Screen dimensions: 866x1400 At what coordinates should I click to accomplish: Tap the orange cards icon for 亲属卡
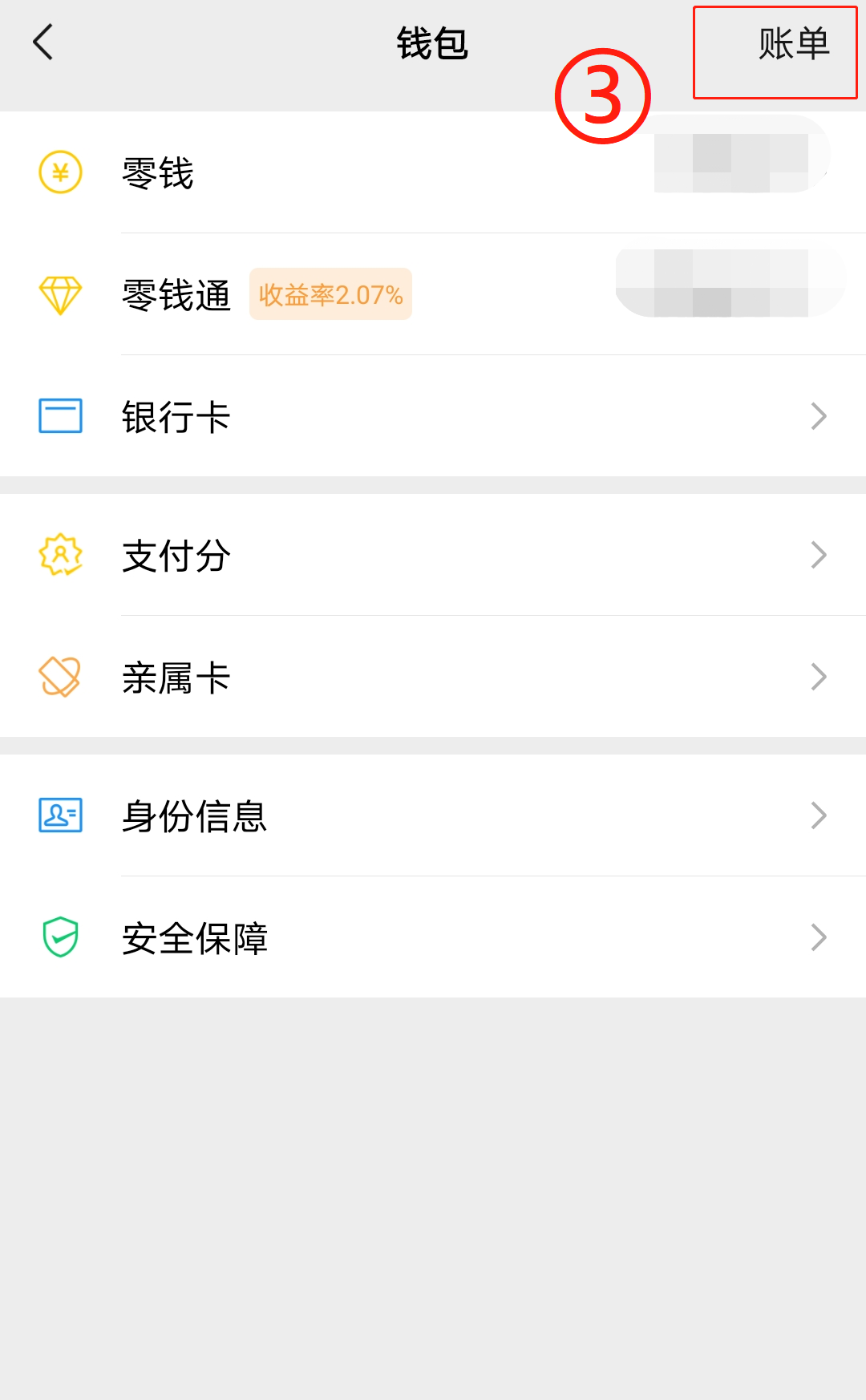click(59, 678)
